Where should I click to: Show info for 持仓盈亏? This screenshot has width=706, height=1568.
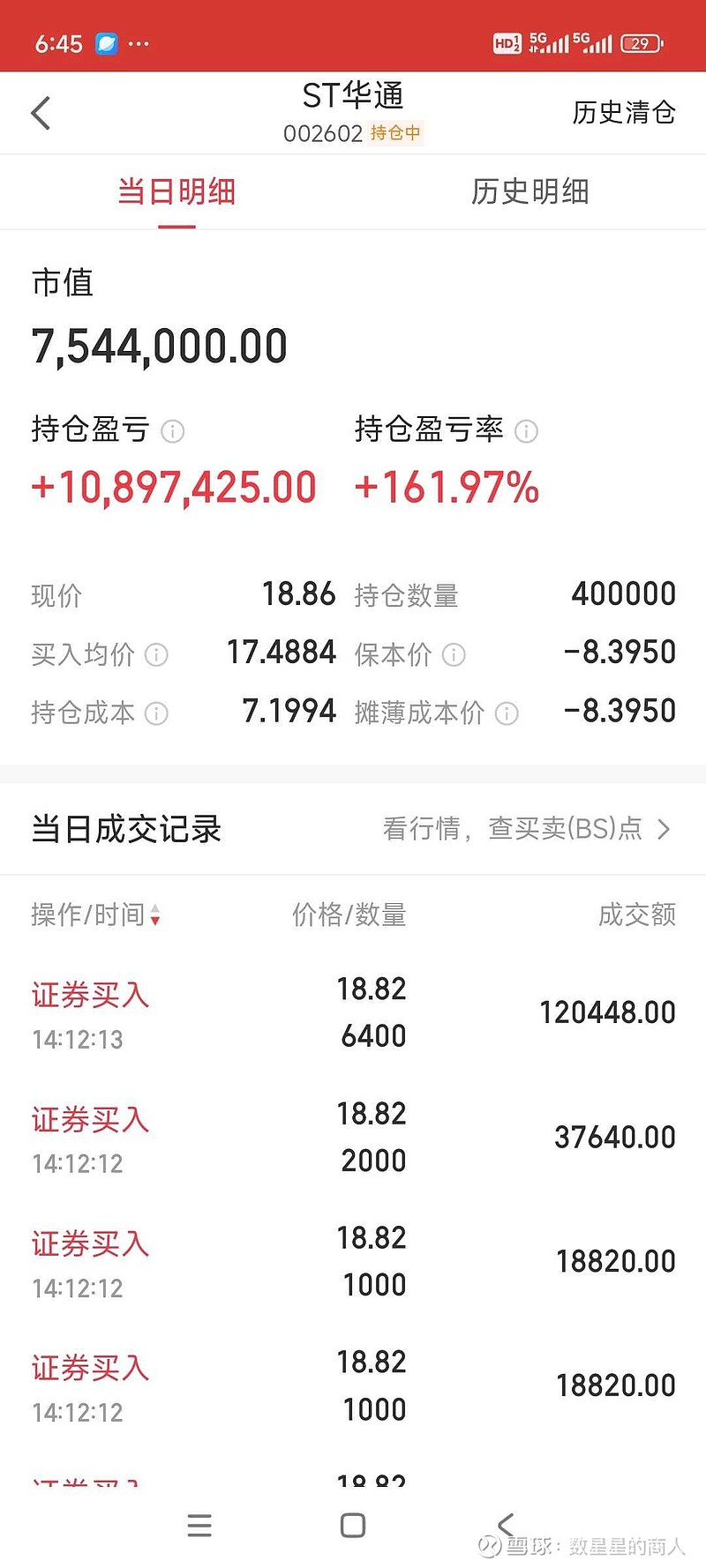pos(173,431)
